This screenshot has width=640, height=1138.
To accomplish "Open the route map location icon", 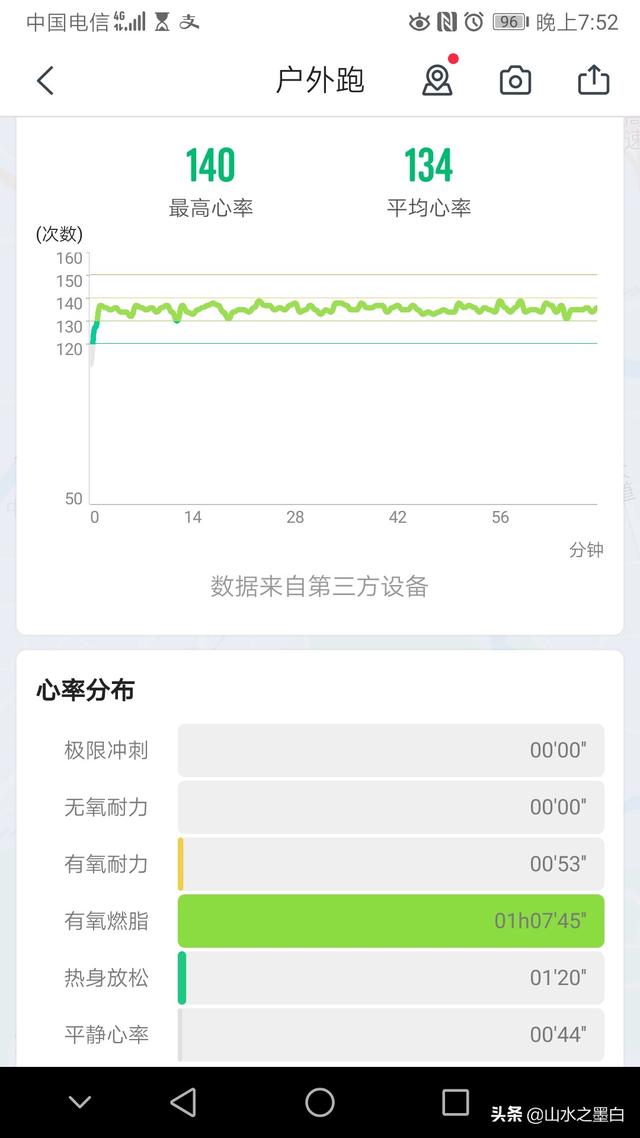I will [x=437, y=81].
